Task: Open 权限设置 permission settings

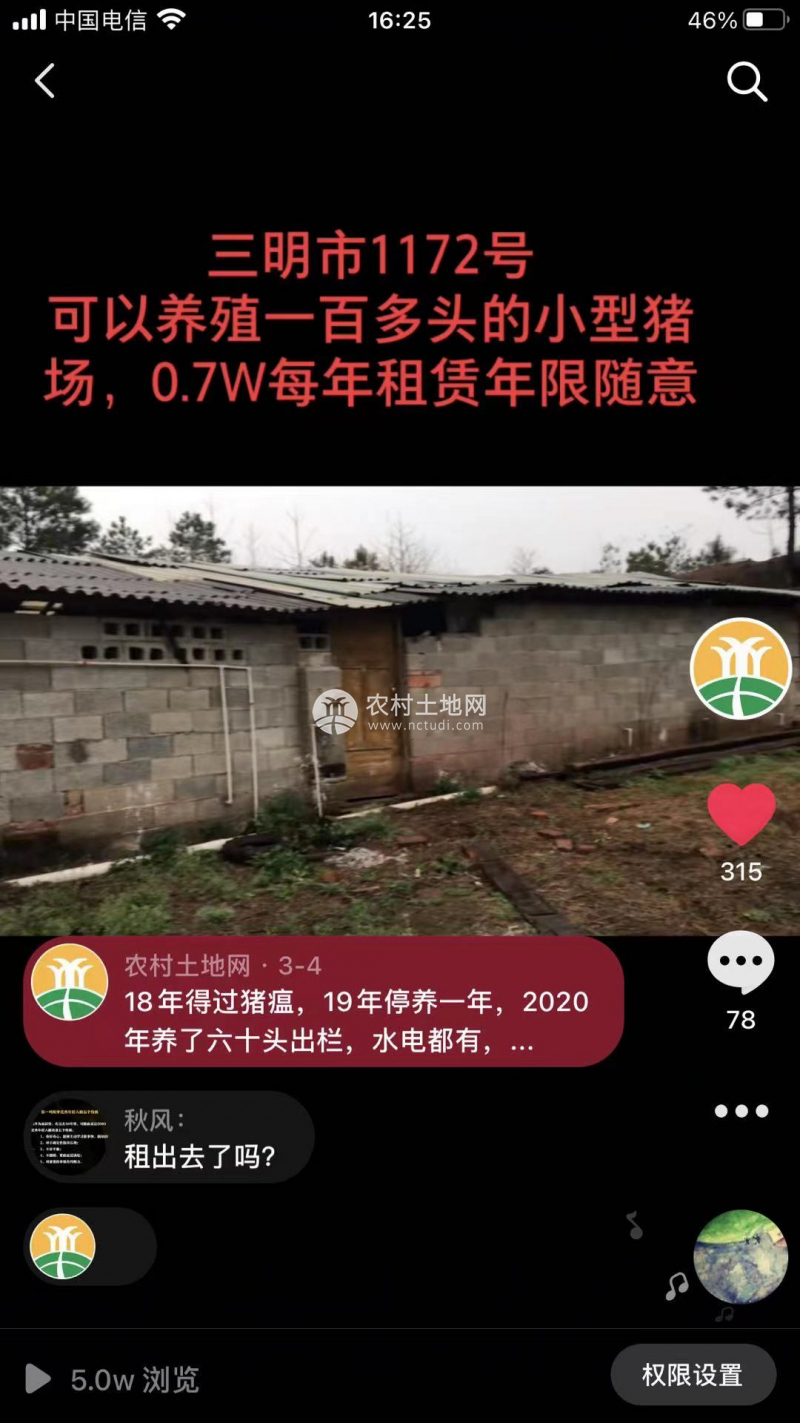Action: [692, 1375]
